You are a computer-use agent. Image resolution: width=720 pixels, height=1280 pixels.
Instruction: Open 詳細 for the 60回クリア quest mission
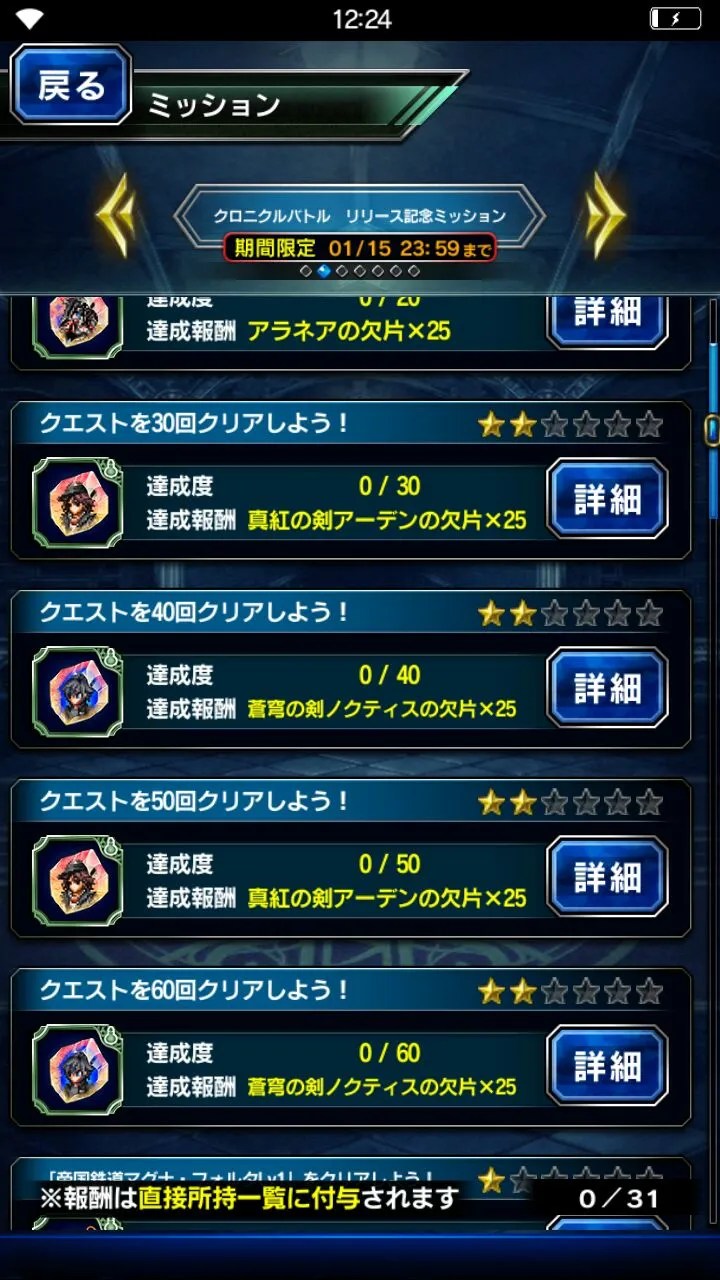[607, 1065]
